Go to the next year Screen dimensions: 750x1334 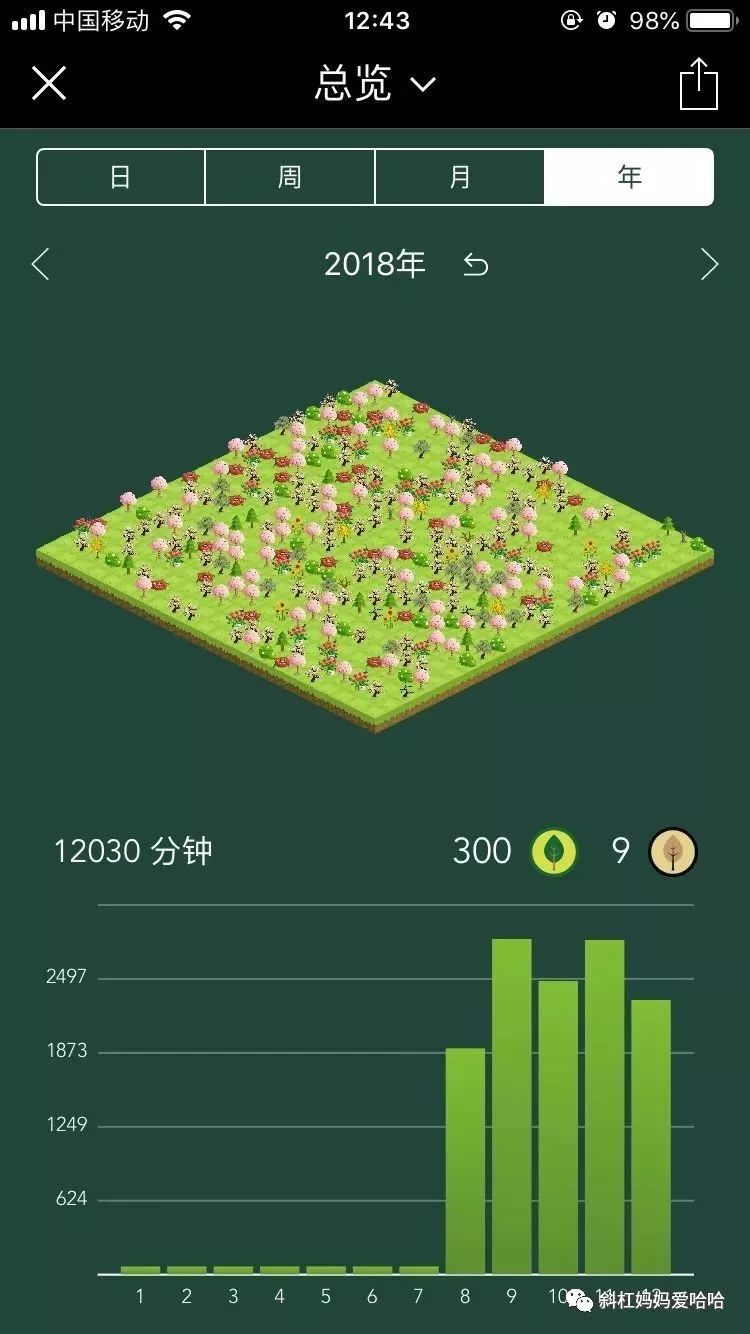coord(709,265)
